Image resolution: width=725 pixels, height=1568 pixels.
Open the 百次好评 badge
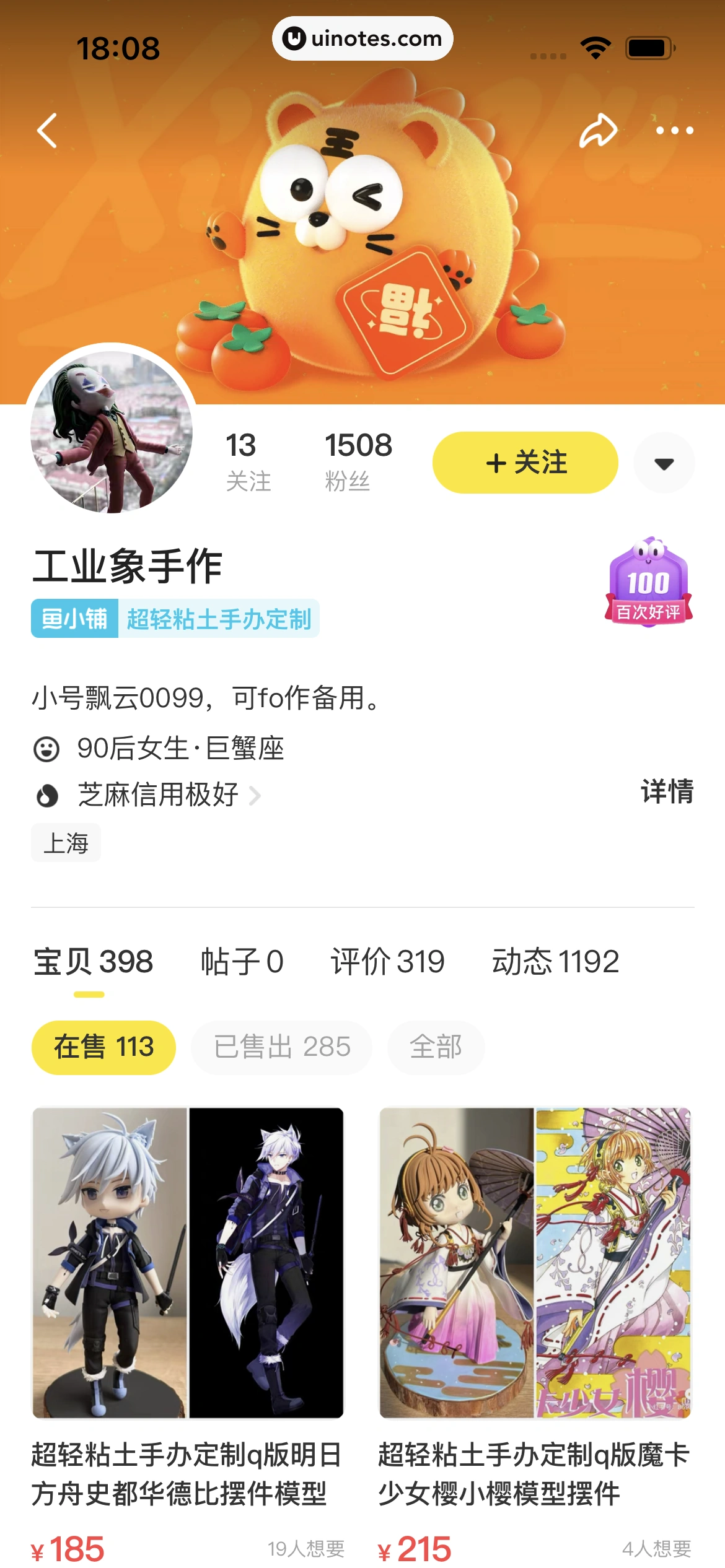(x=648, y=583)
